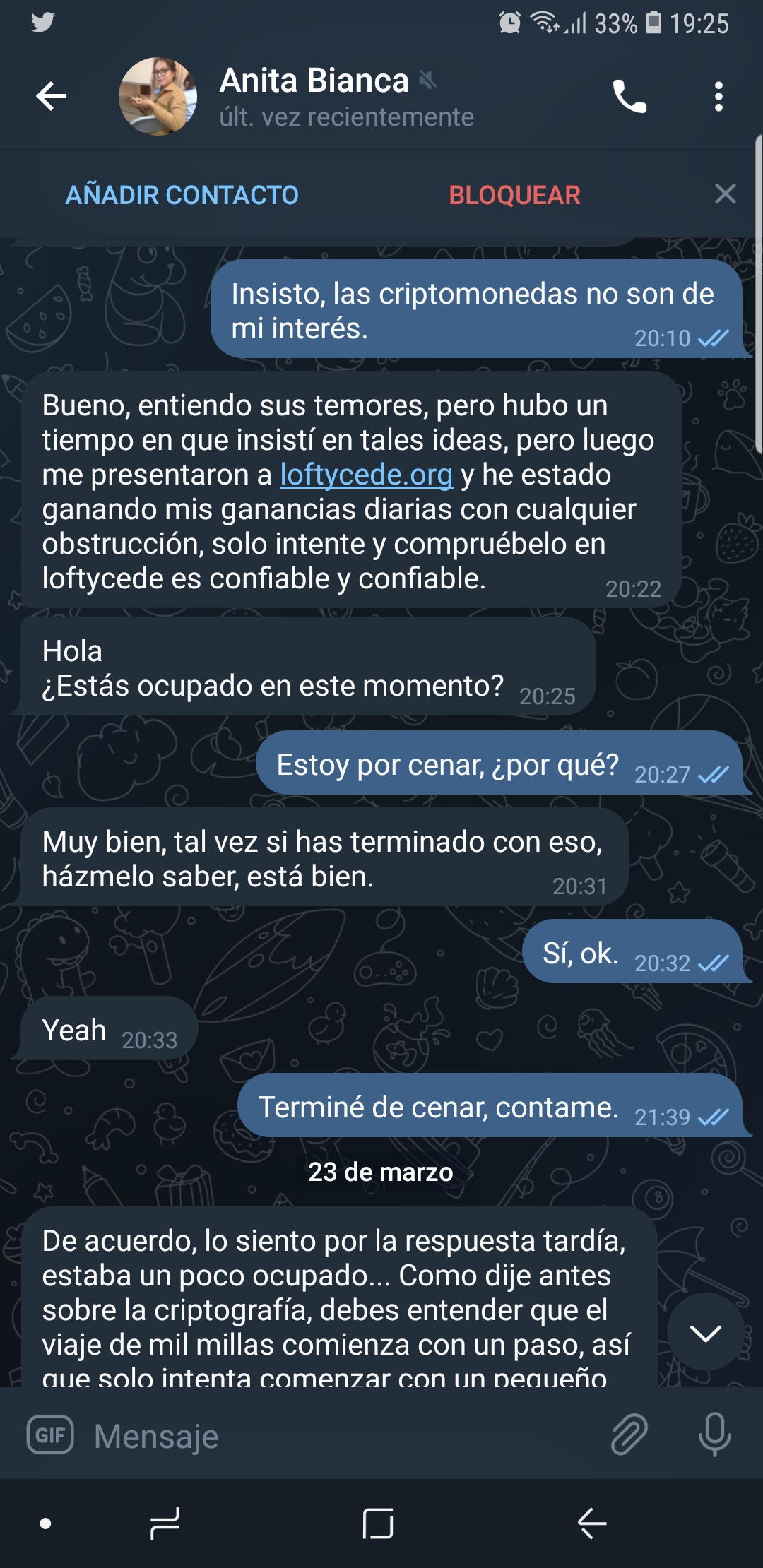
Task: Tap the system home button
Action: pos(378,1523)
